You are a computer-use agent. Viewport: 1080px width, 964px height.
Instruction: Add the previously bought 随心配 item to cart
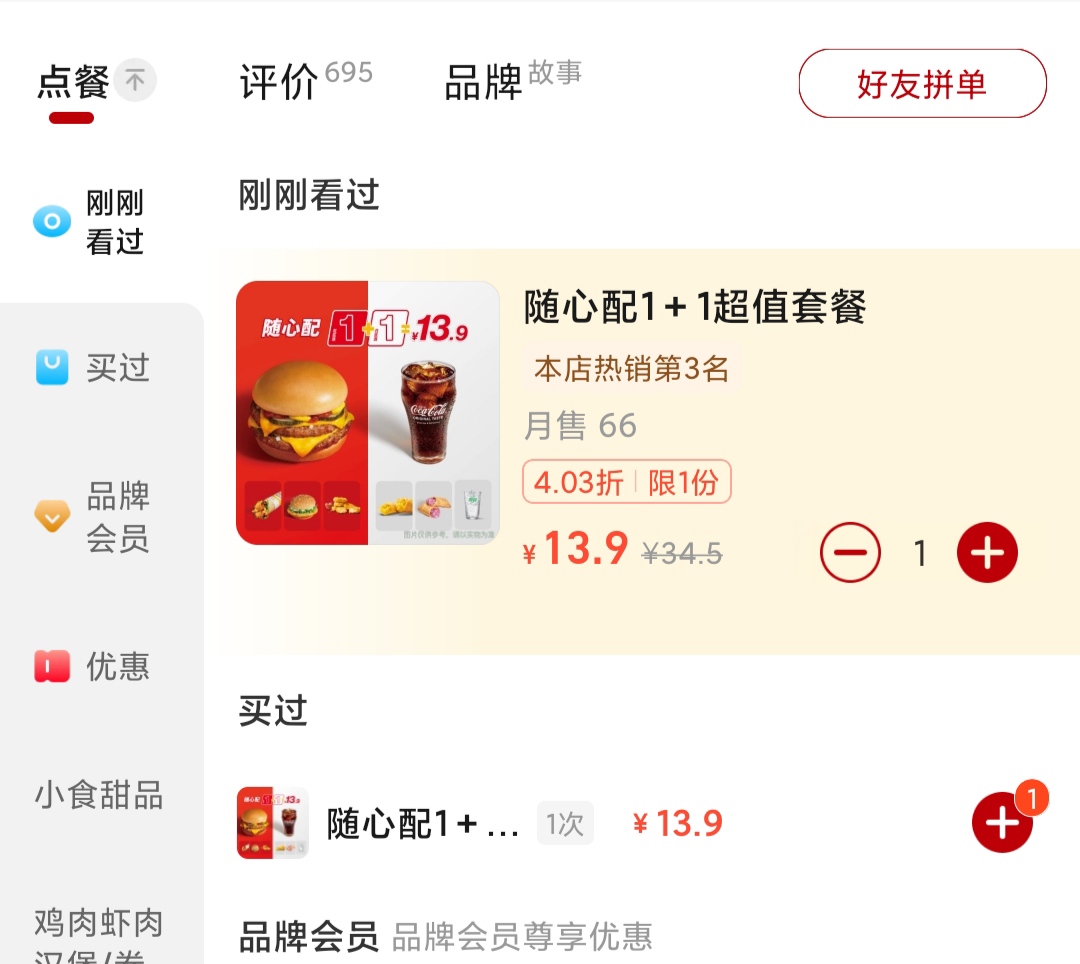(1002, 823)
